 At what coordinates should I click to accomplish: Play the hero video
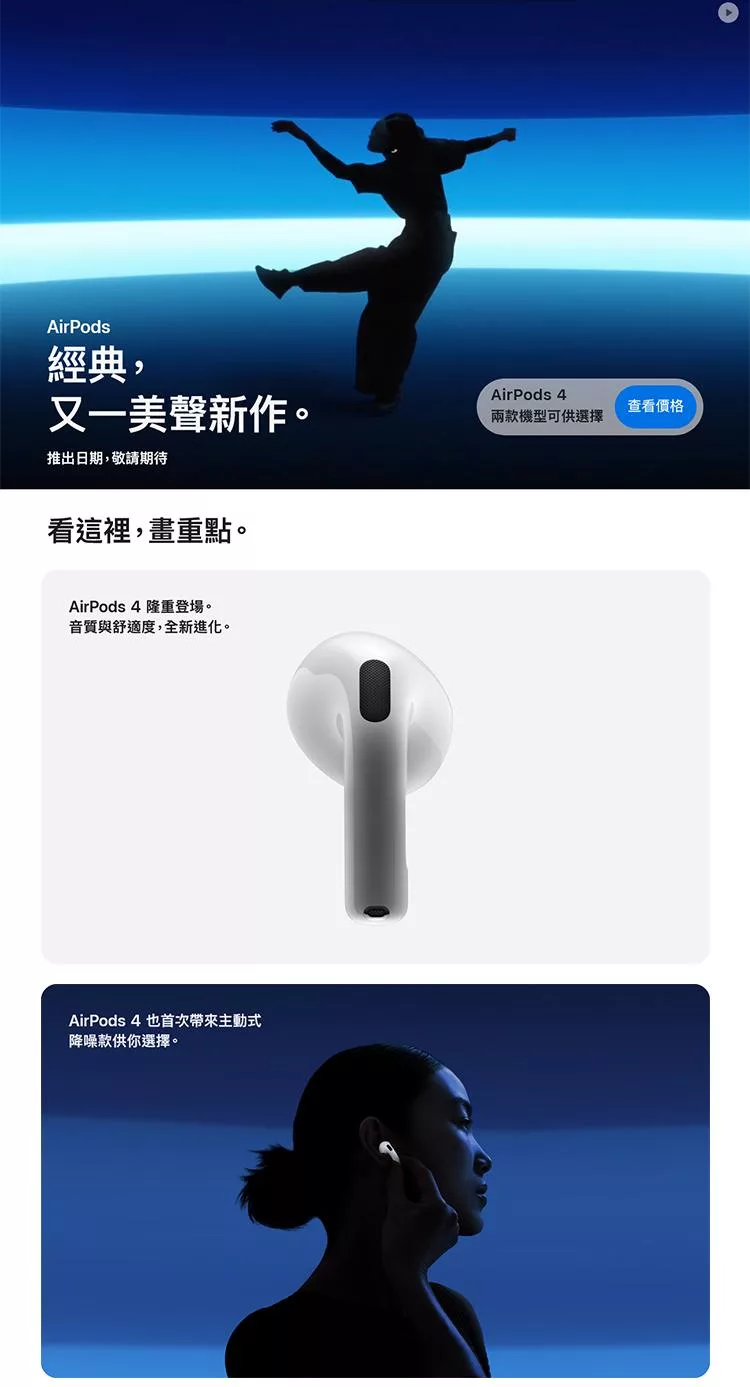[728, 12]
